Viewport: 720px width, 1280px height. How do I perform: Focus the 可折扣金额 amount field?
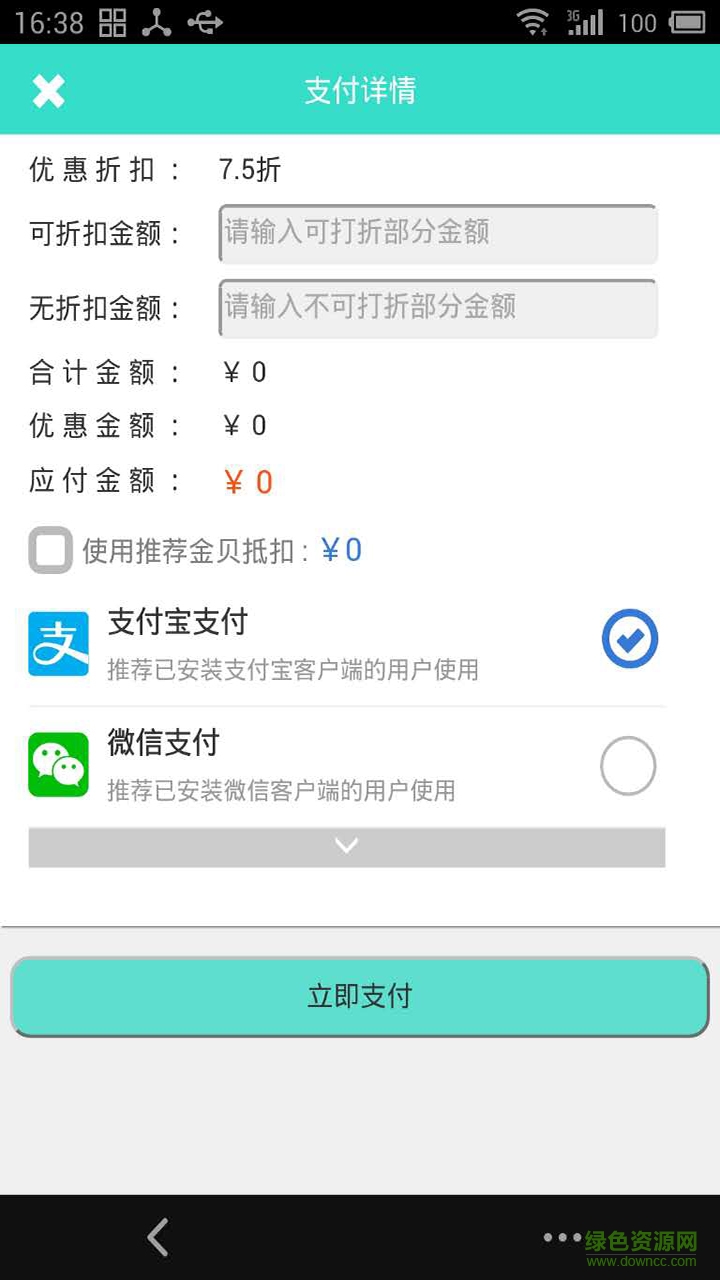coord(437,234)
